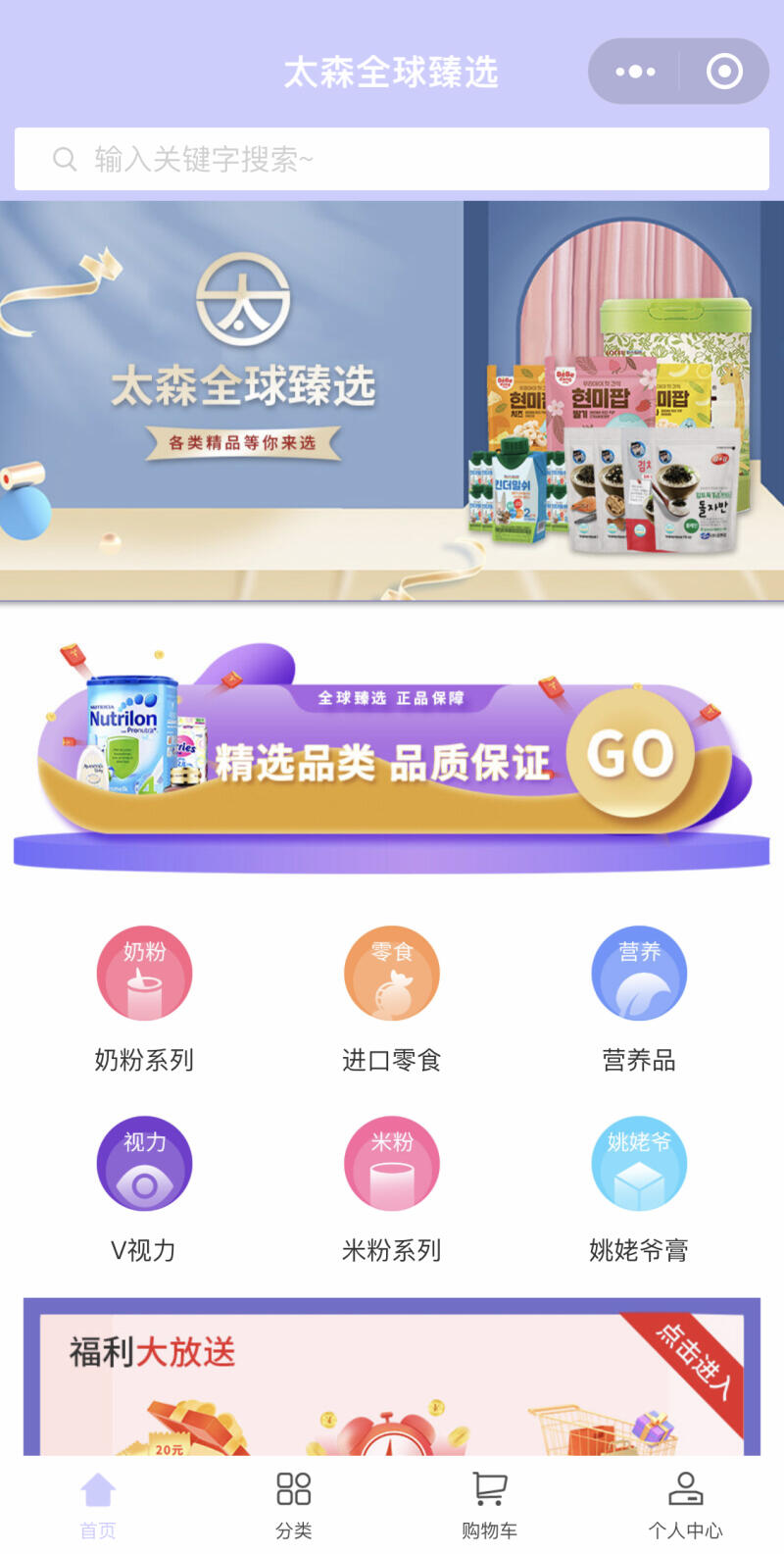Tap the keyword search field

tap(392, 159)
